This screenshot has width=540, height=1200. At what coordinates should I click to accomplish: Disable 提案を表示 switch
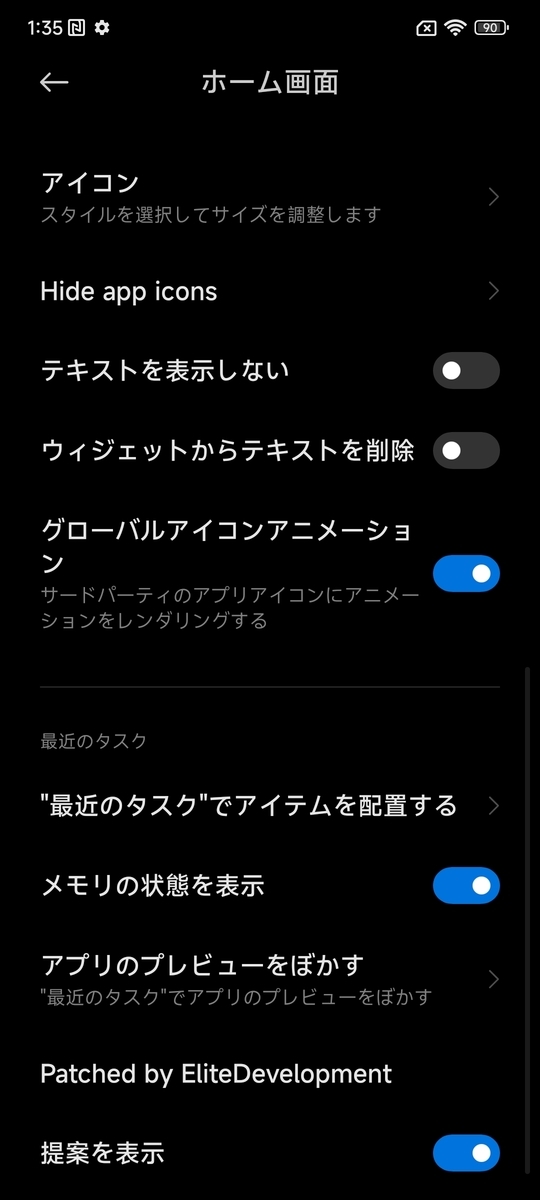pyautogui.click(x=466, y=1153)
